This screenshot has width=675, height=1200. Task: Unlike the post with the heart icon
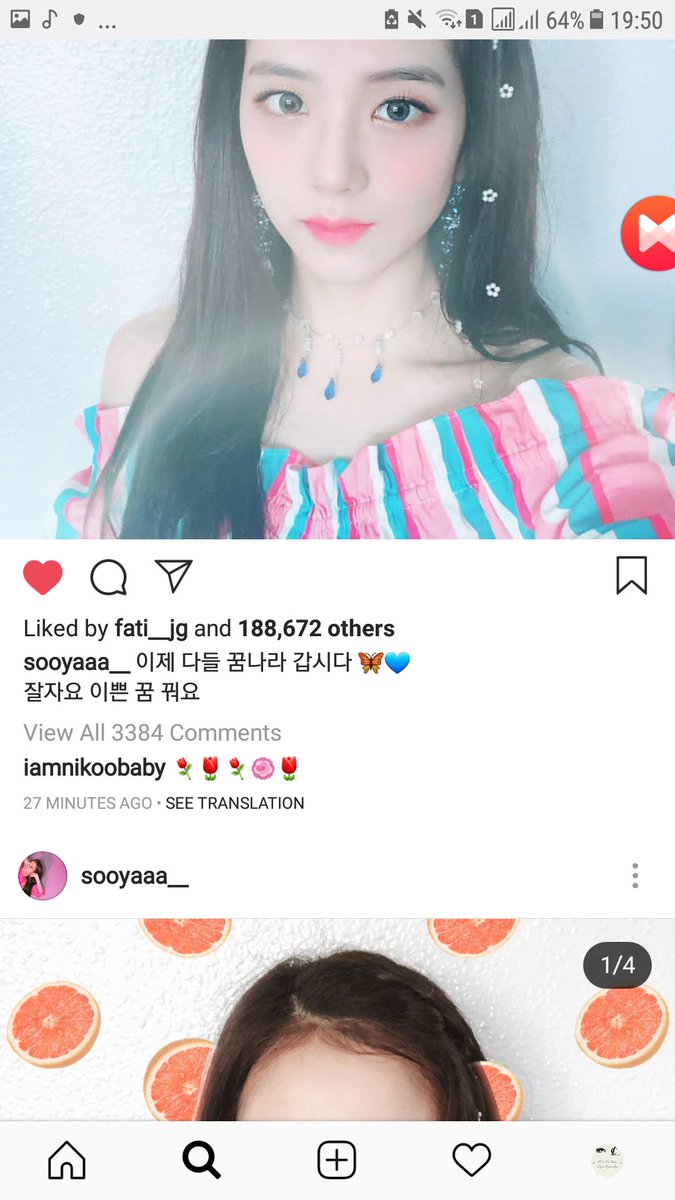click(43, 577)
